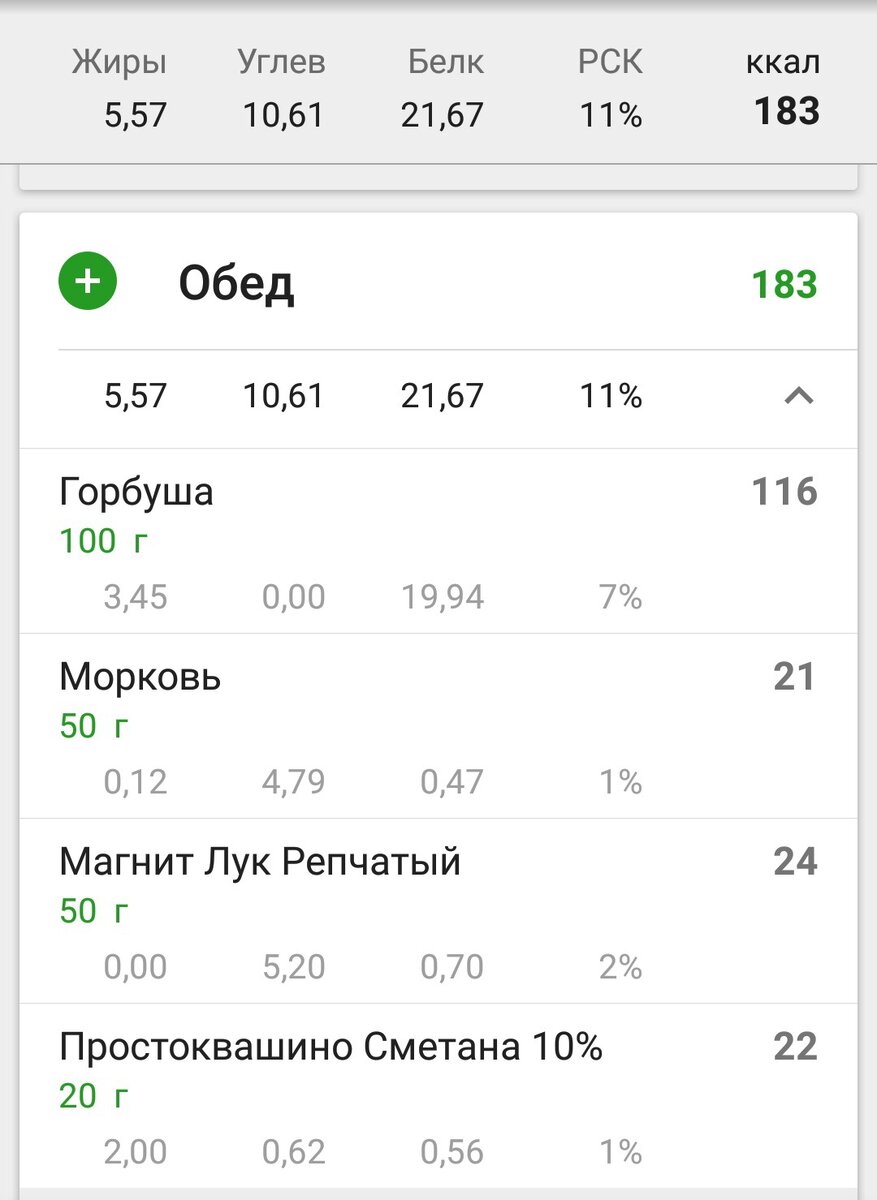Tap the Белк column header
The height and width of the screenshot is (1200, 877).
444,61
